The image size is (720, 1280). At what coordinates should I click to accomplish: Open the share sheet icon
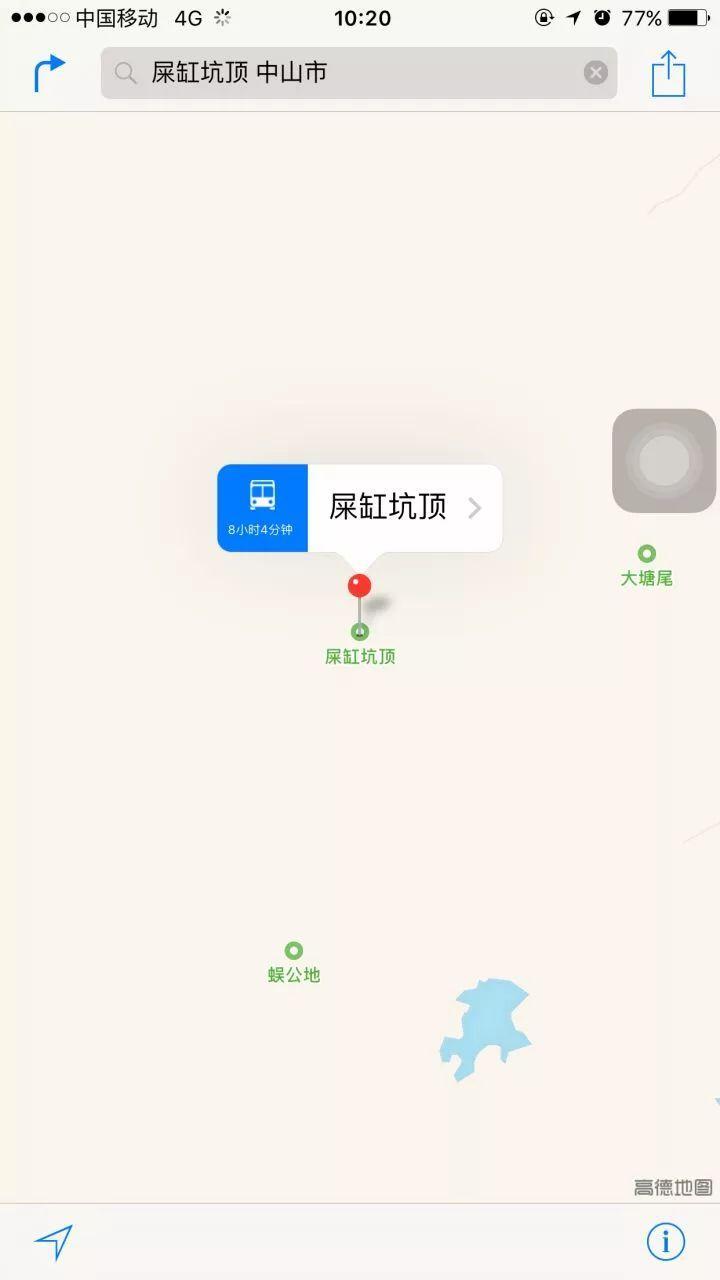click(x=667, y=73)
